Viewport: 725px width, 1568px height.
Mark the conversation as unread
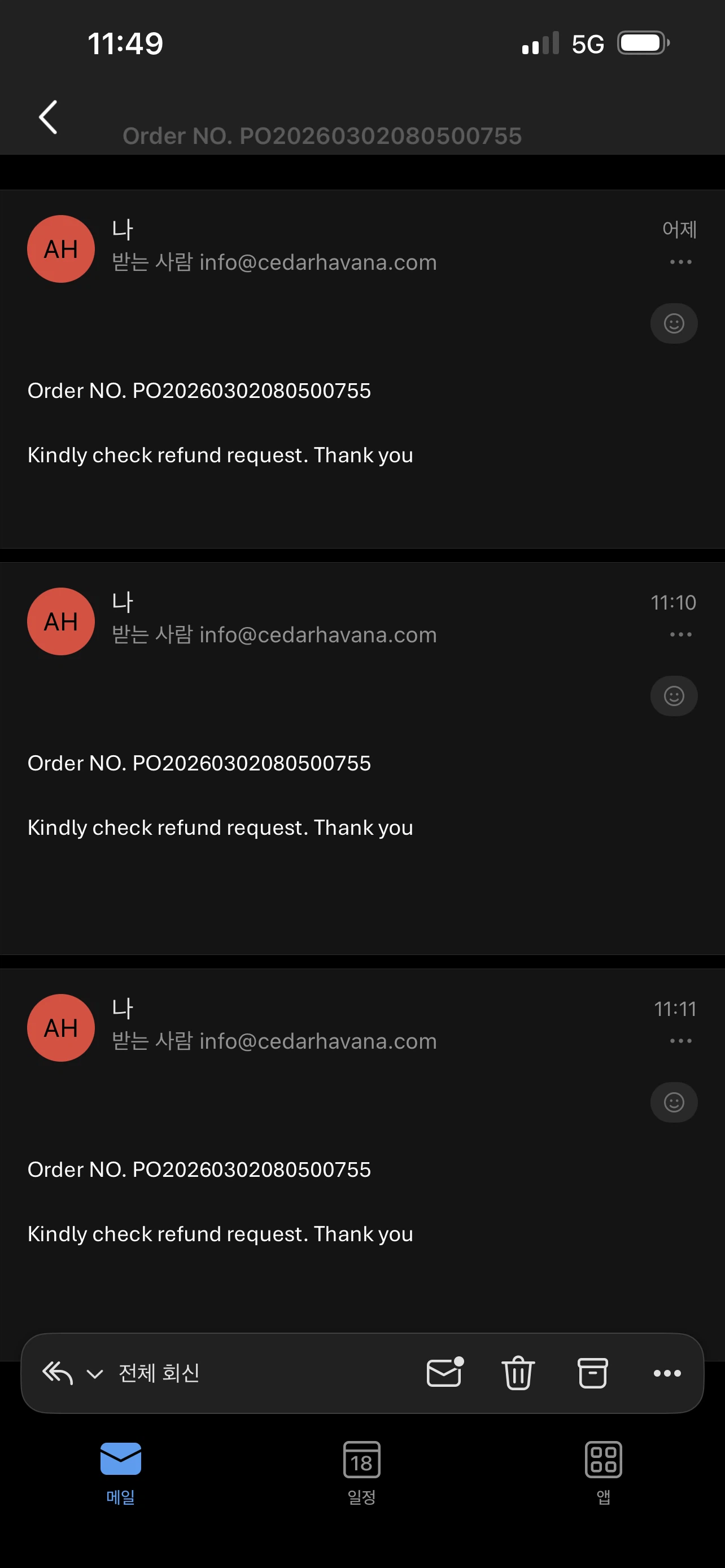444,1373
